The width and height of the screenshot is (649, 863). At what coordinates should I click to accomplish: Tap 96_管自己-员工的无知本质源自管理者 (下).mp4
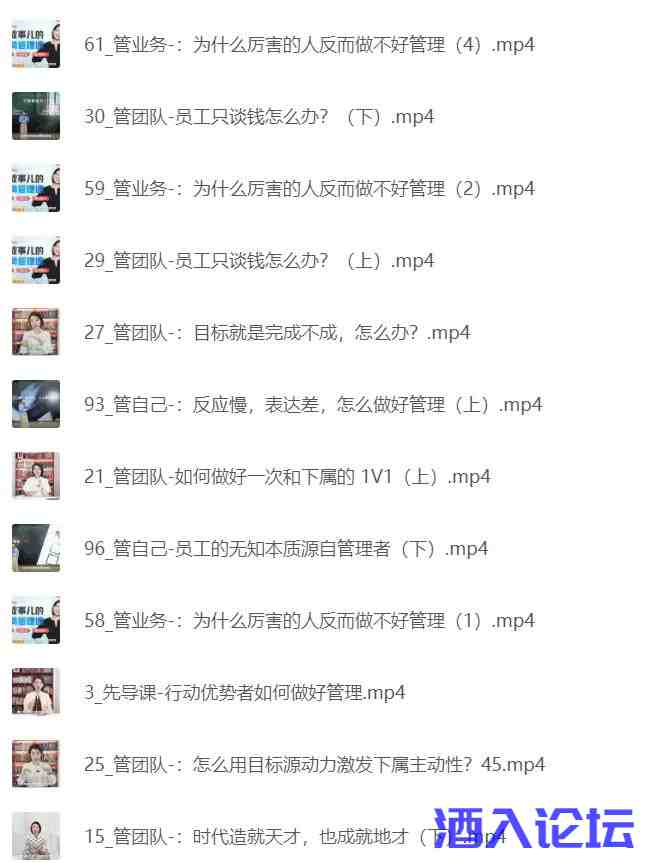click(x=286, y=549)
